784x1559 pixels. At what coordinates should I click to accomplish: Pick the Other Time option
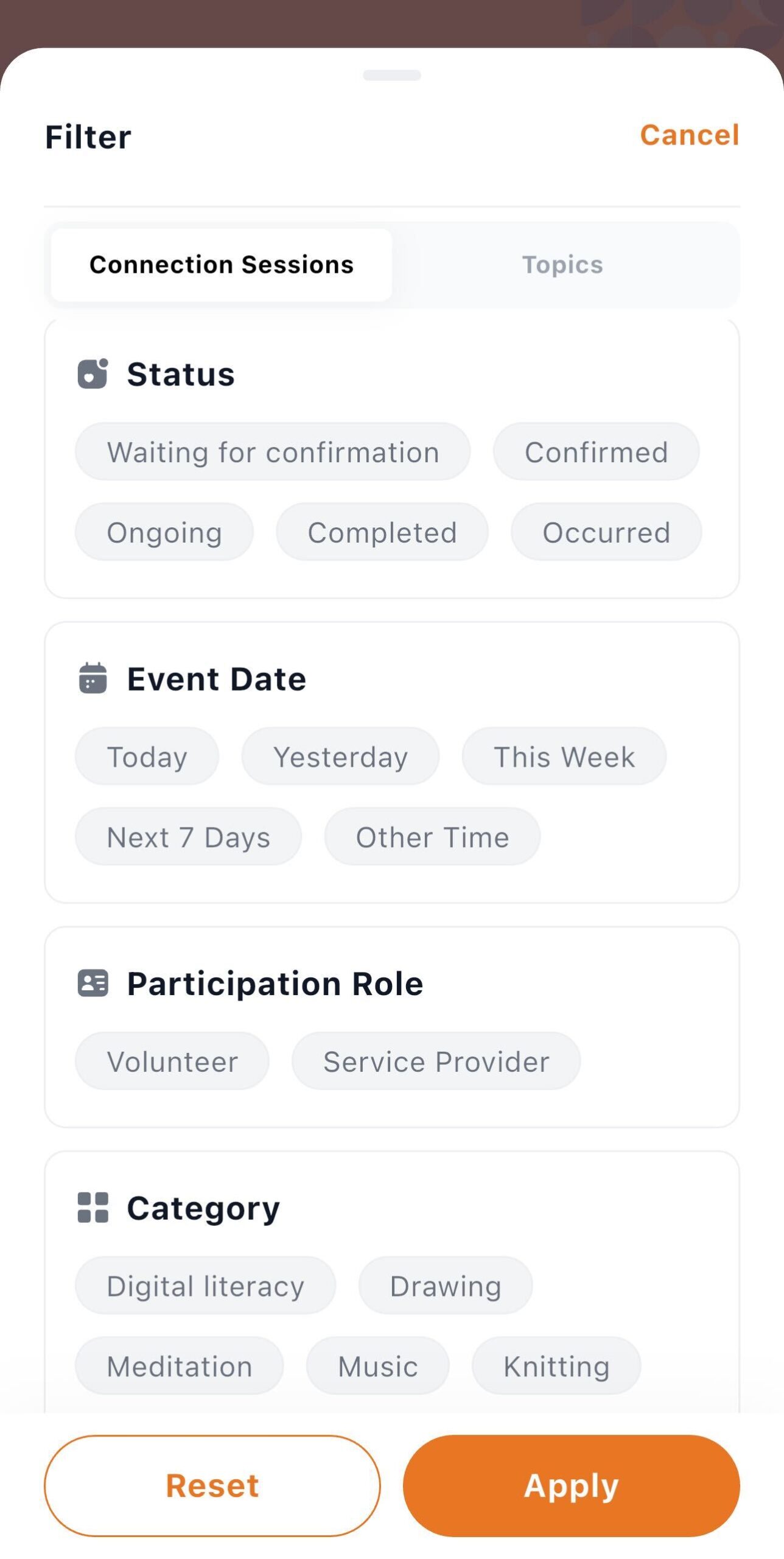click(432, 837)
